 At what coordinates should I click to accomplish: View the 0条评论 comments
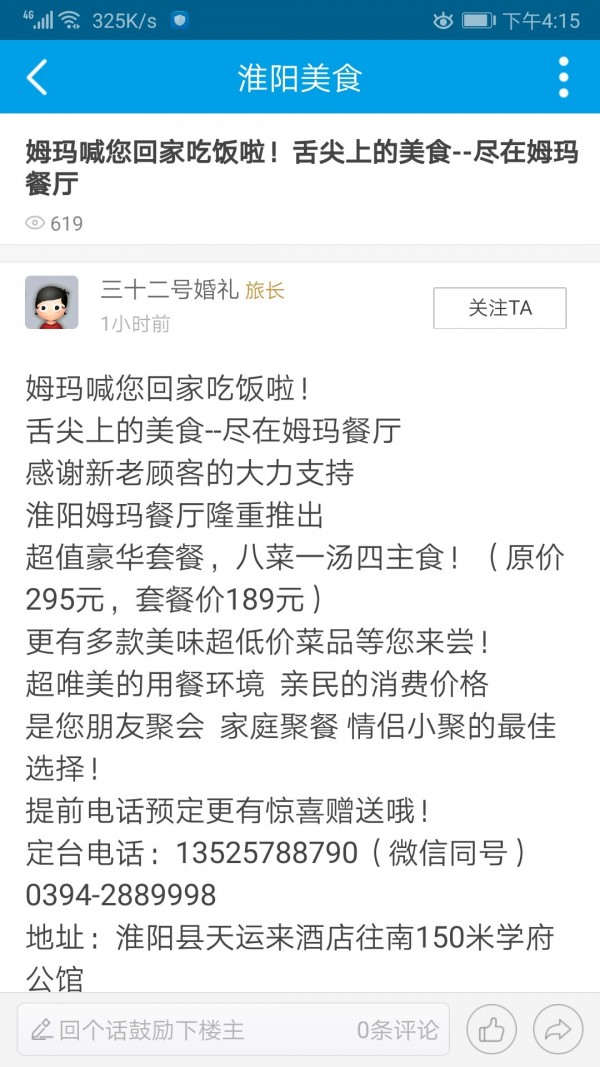(398, 1029)
